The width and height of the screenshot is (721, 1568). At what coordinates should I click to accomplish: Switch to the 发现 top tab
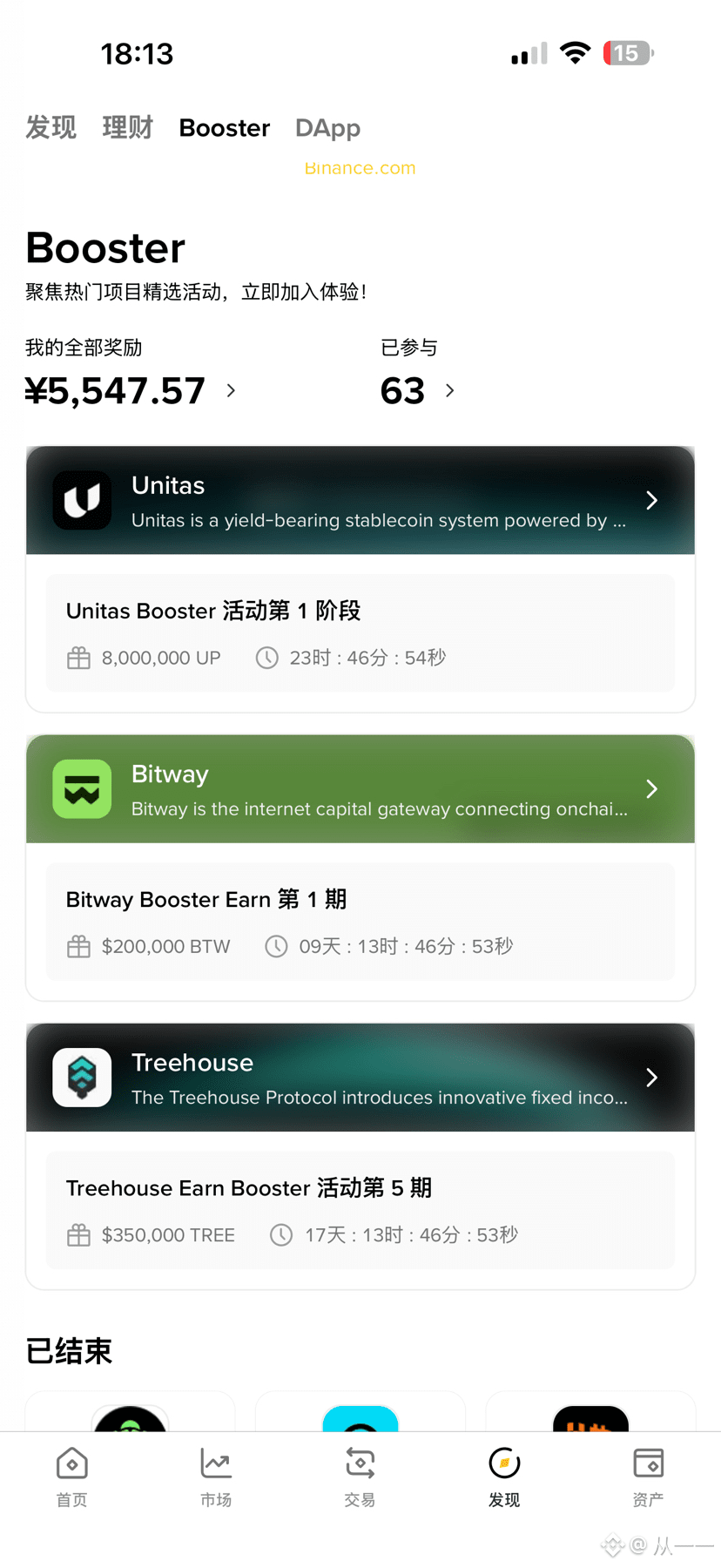(51, 127)
